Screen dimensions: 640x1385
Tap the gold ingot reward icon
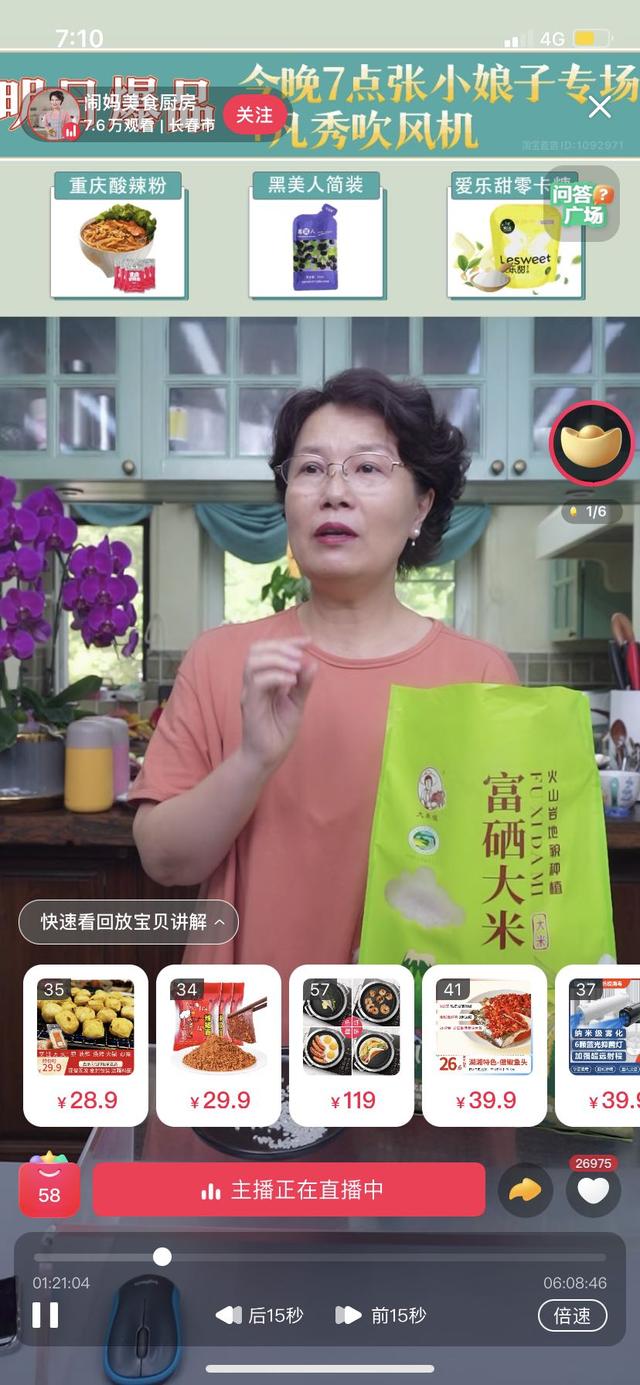[x=592, y=443]
